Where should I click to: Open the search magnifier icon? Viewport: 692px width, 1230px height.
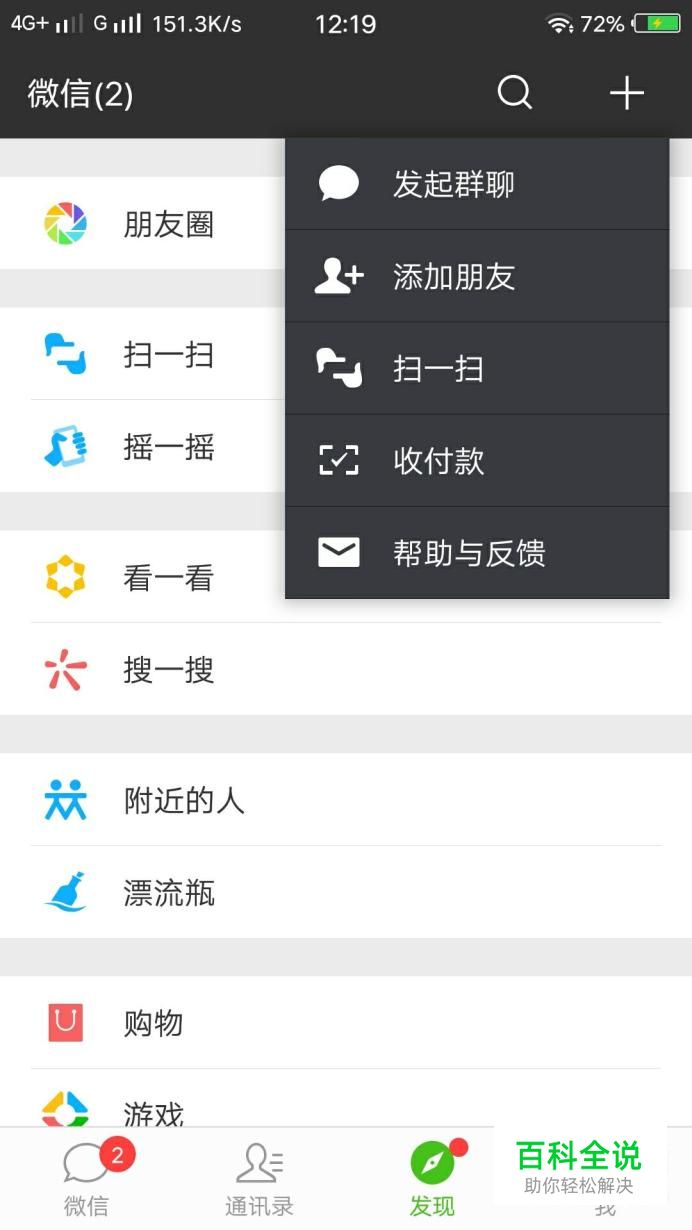tap(514, 93)
